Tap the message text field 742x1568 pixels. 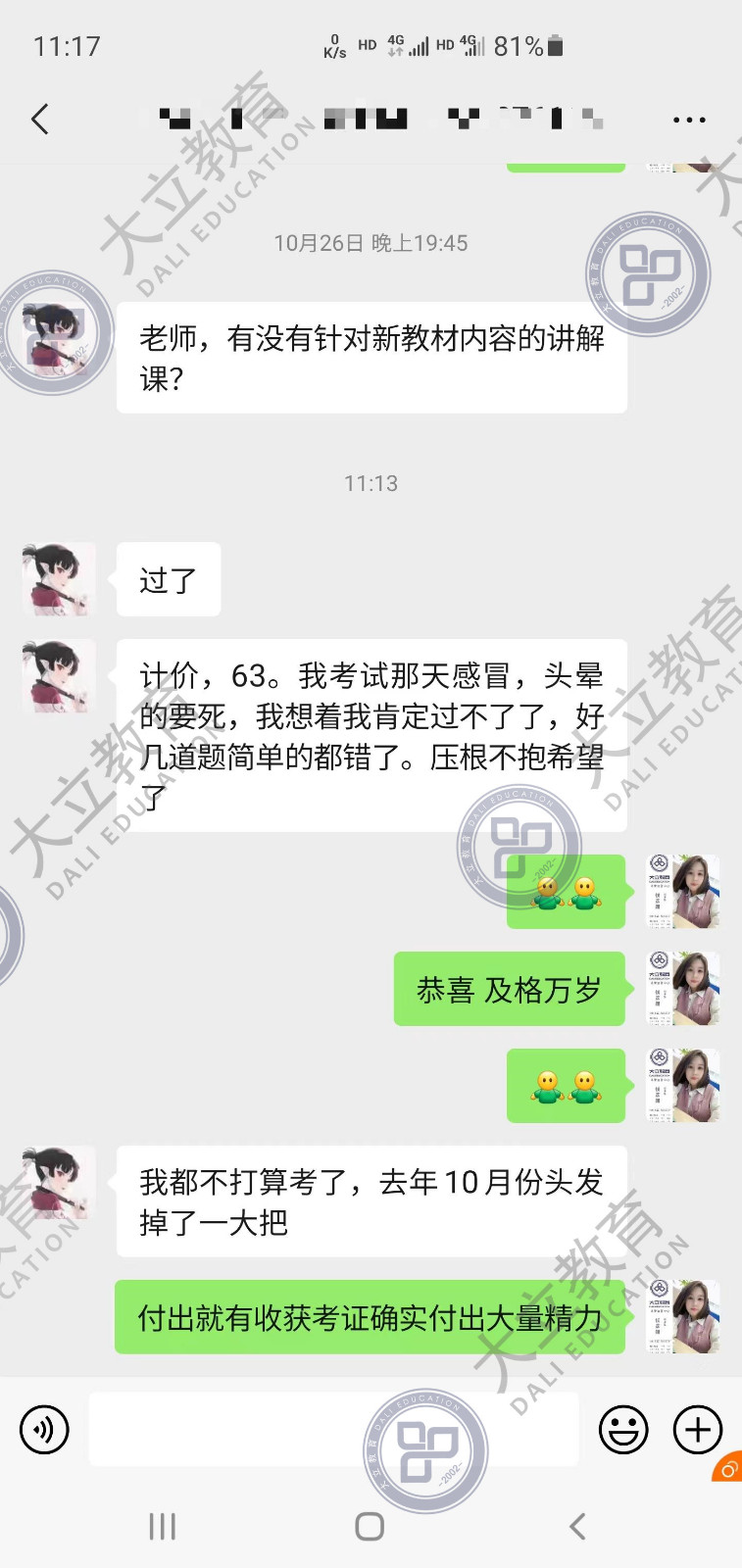[x=333, y=1430]
